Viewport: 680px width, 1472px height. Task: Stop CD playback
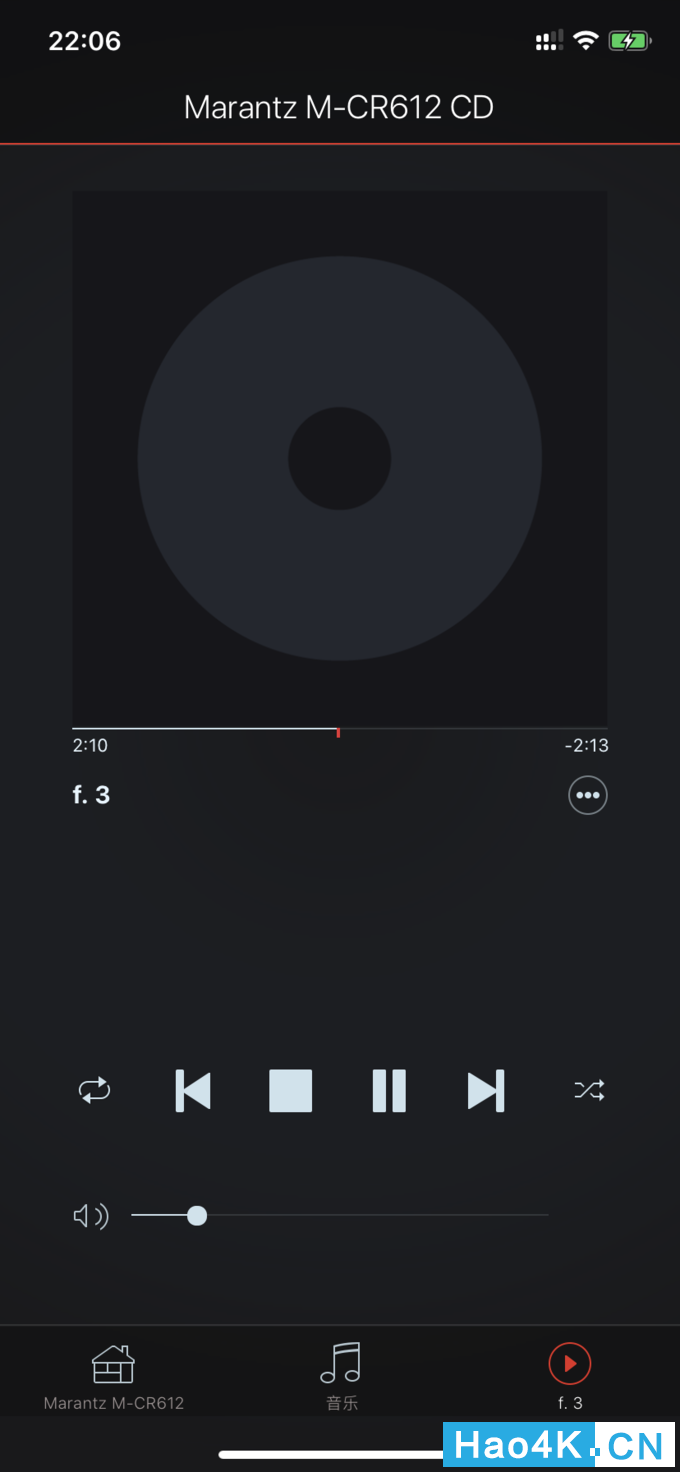point(291,1090)
